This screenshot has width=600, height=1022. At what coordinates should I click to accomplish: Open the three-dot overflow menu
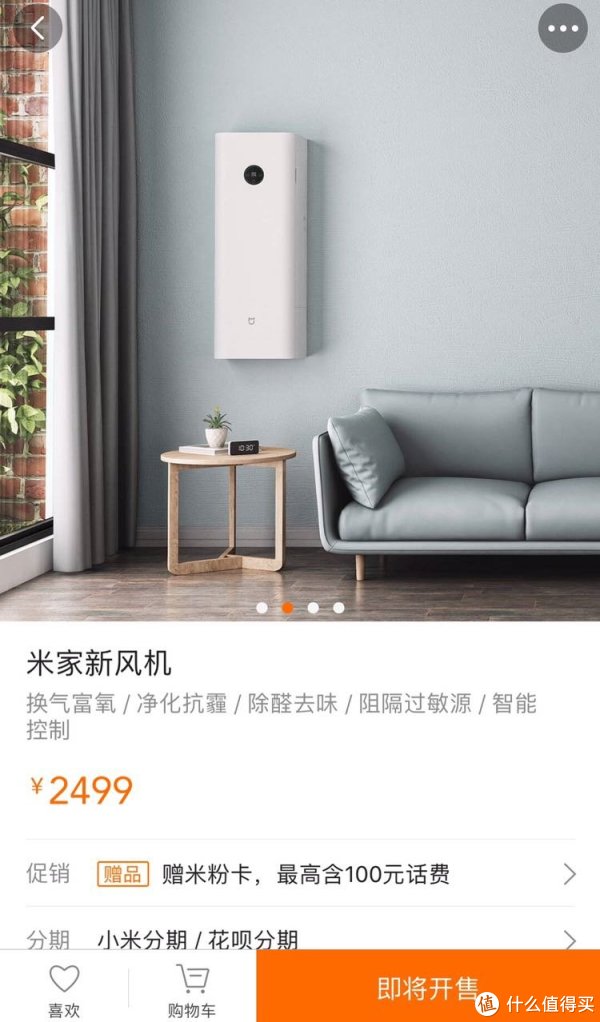pos(563,29)
